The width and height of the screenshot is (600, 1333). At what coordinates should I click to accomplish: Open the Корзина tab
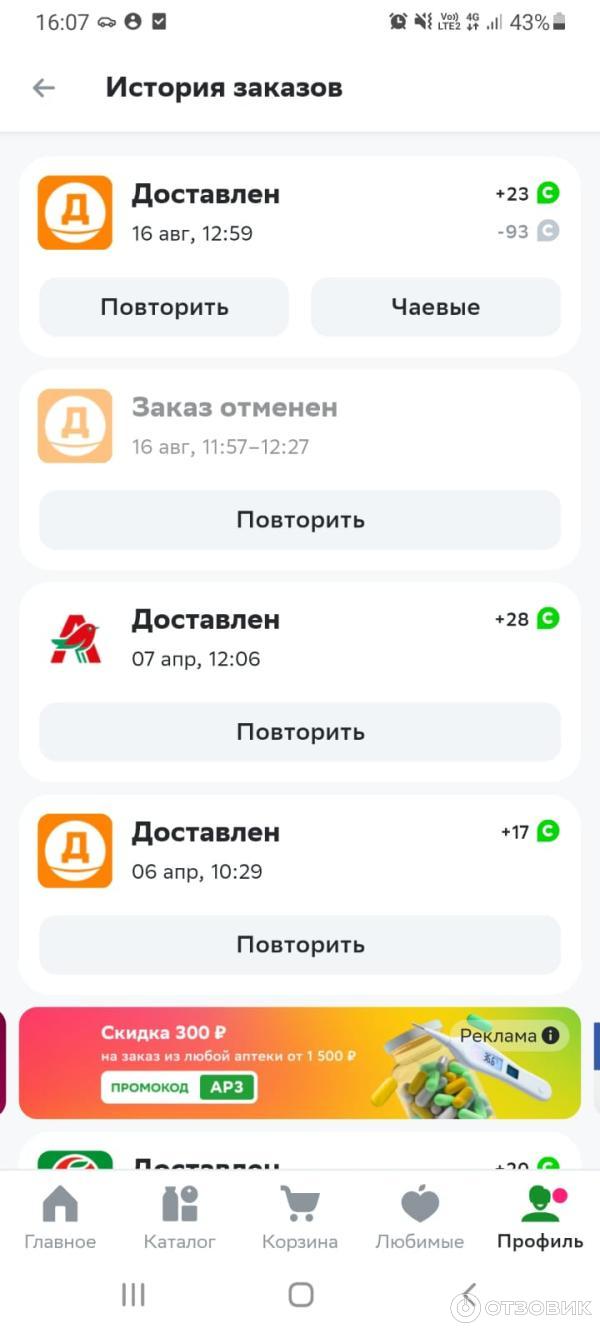pyautogui.click(x=300, y=1217)
